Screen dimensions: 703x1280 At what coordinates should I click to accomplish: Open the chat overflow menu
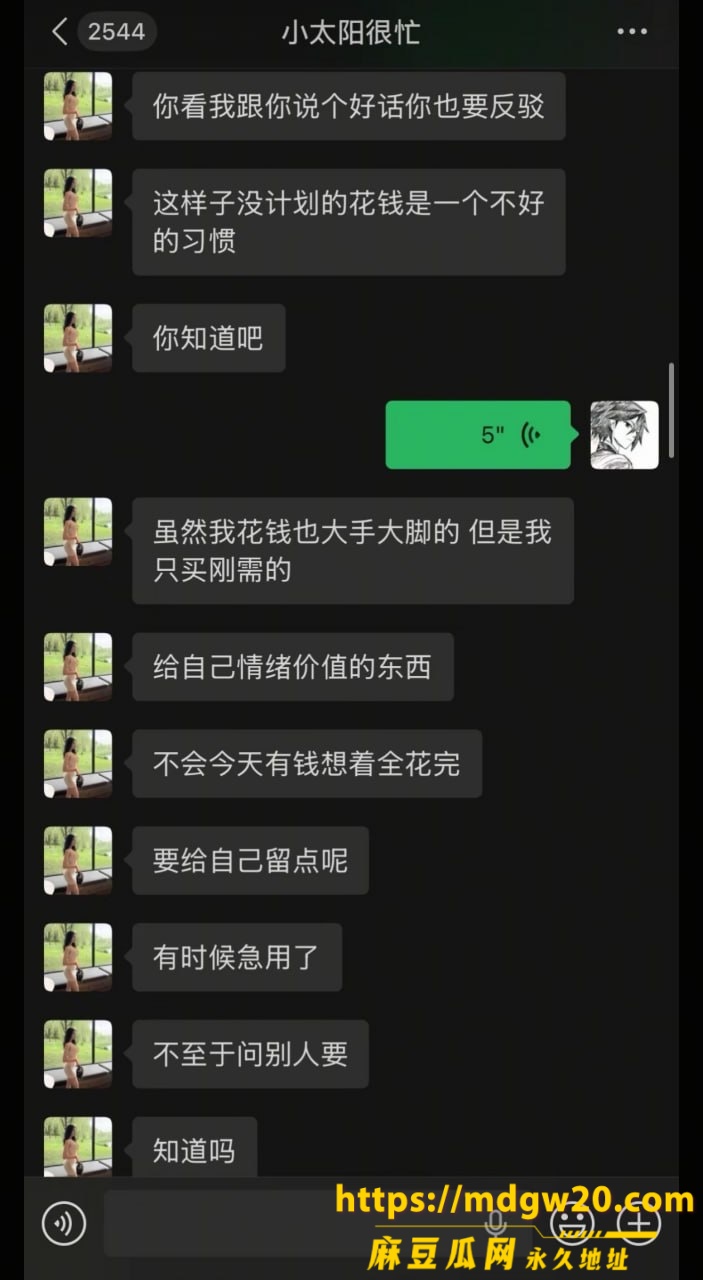(x=632, y=32)
